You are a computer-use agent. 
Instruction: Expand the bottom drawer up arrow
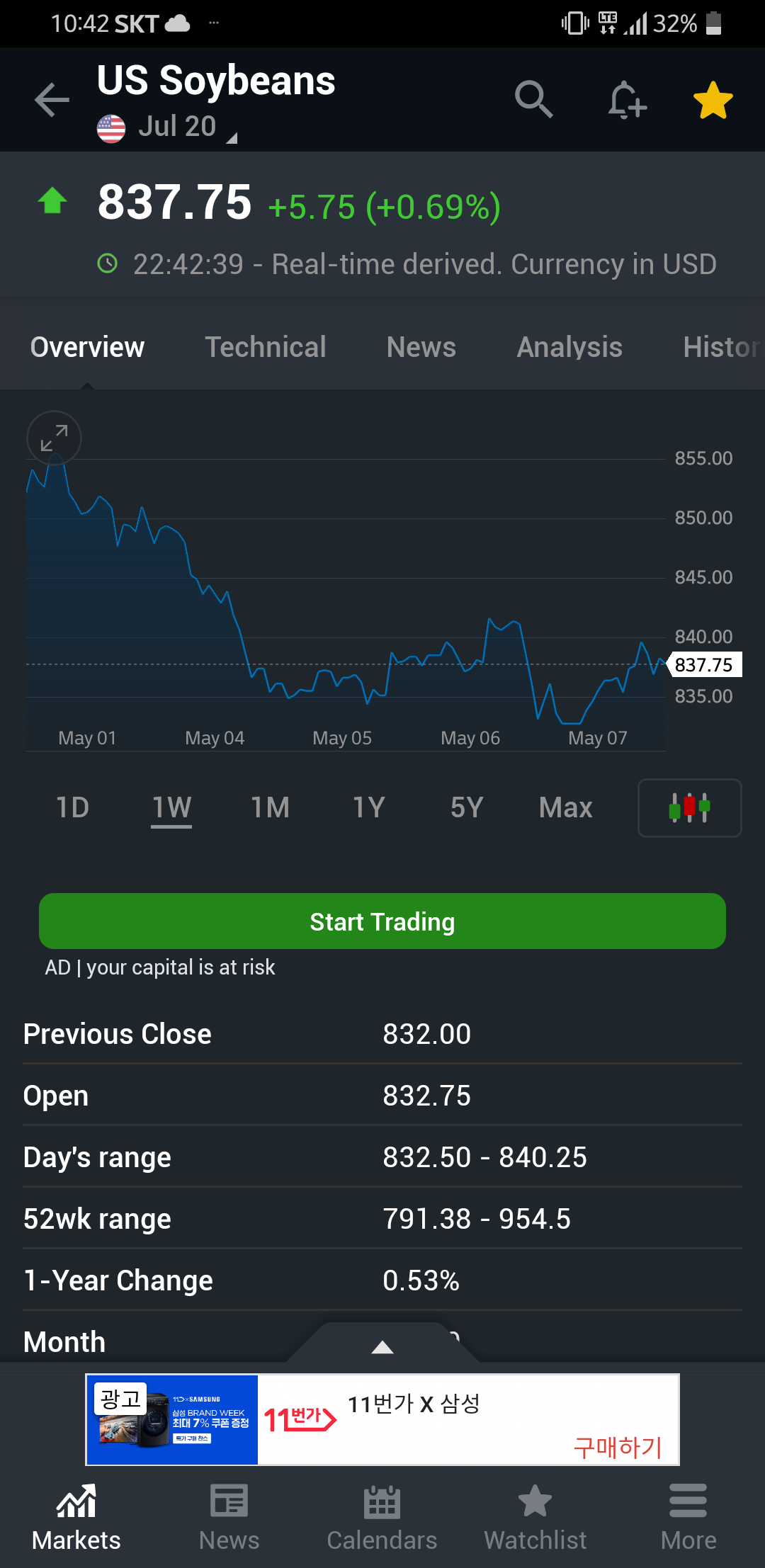click(382, 1346)
